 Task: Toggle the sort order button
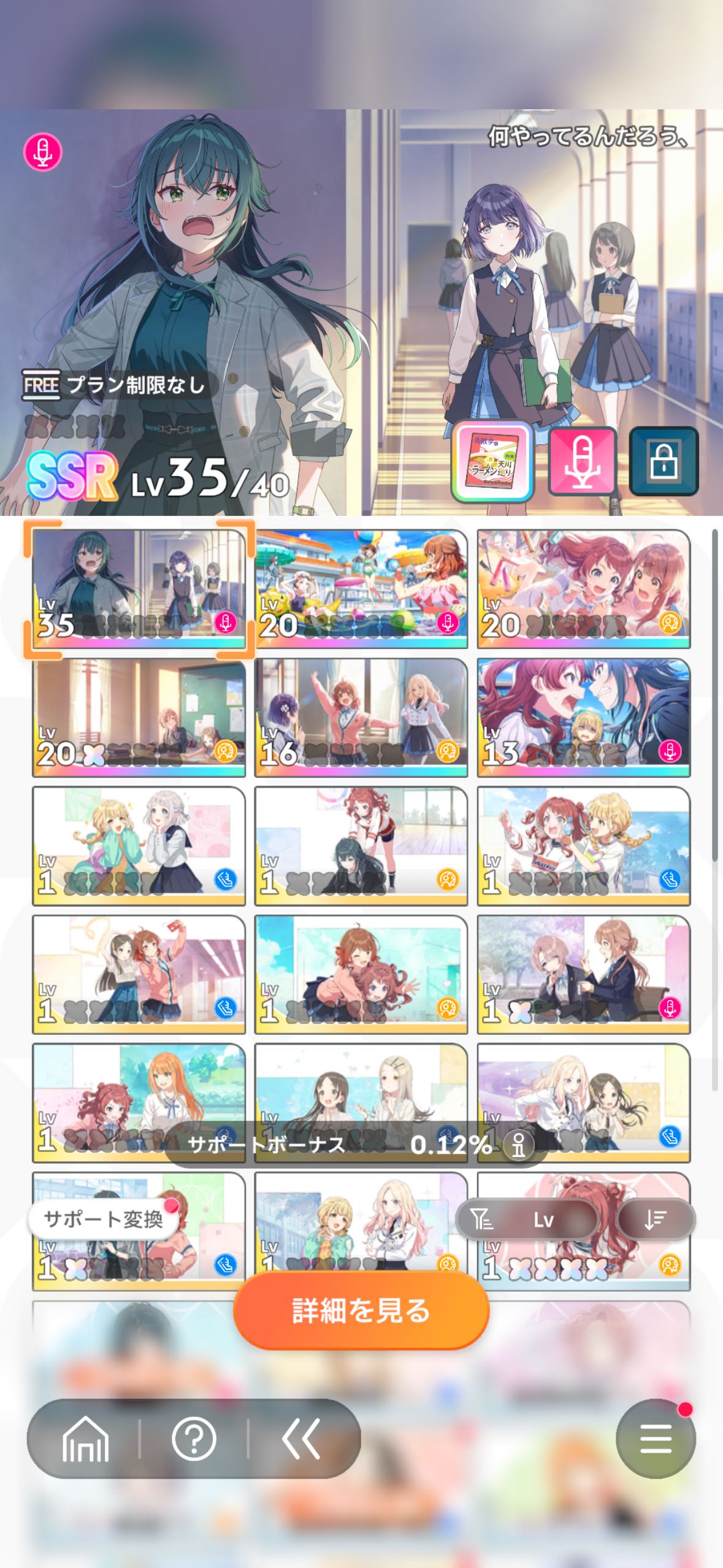click(655, 1220)
